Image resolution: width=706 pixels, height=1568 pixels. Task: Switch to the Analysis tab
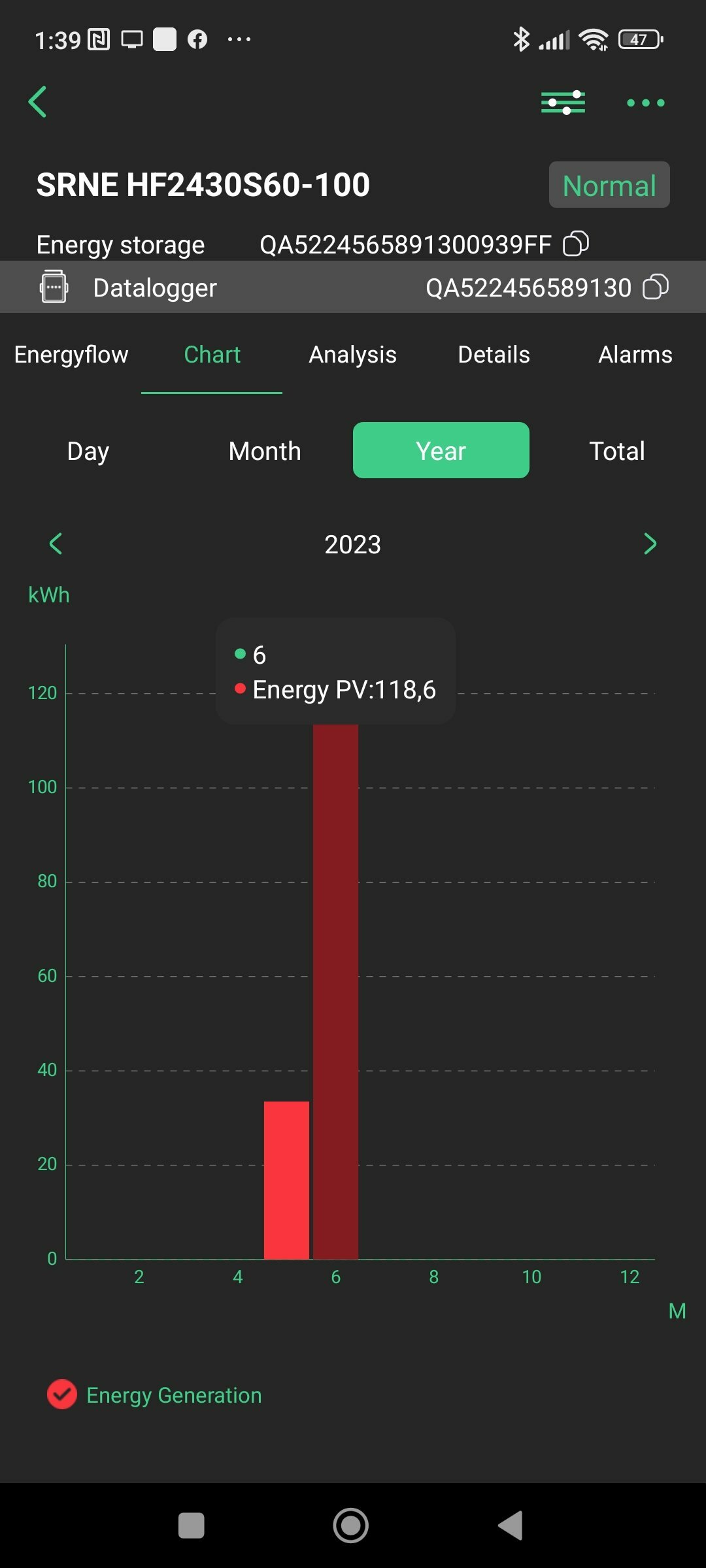(x=353, y=355)
